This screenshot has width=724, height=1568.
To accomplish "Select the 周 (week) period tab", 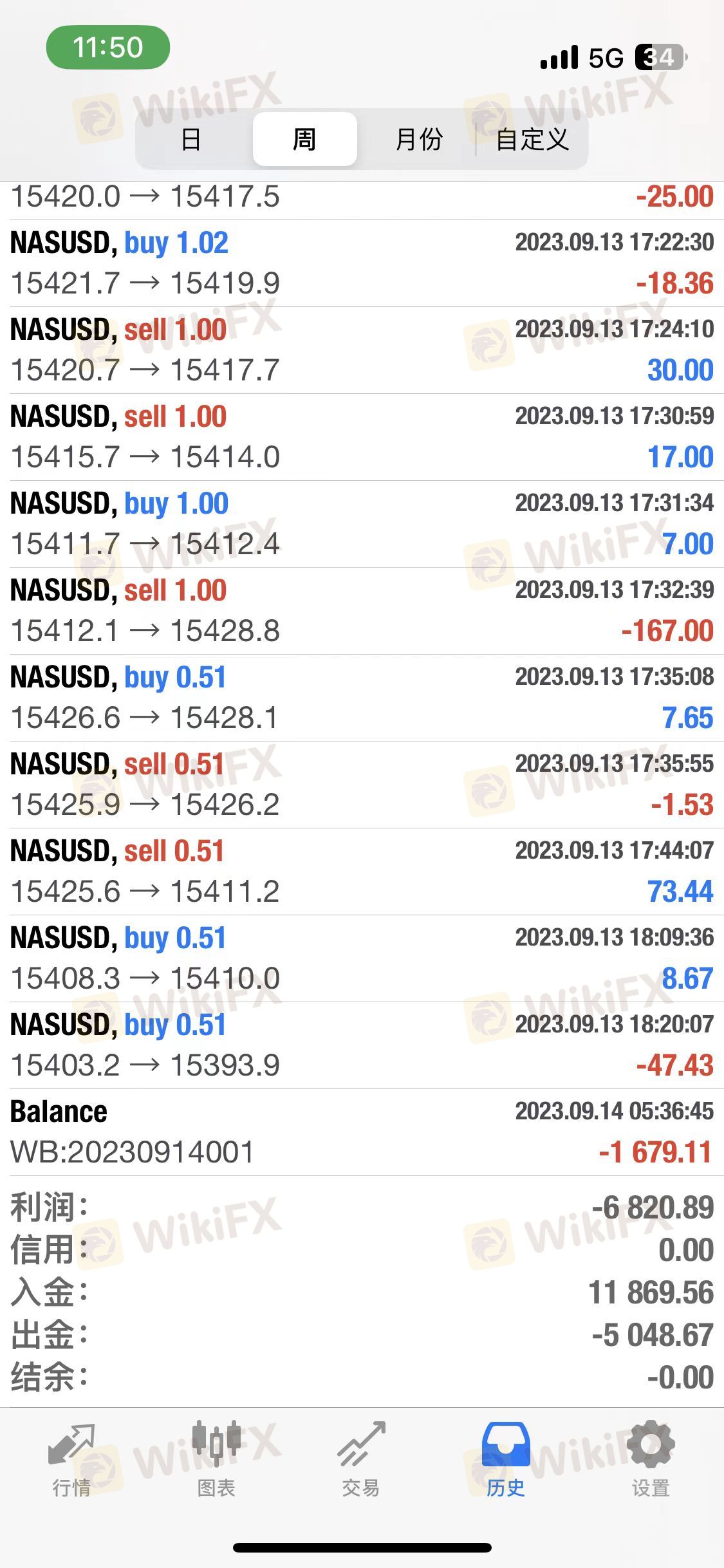I will coord(304,139).
